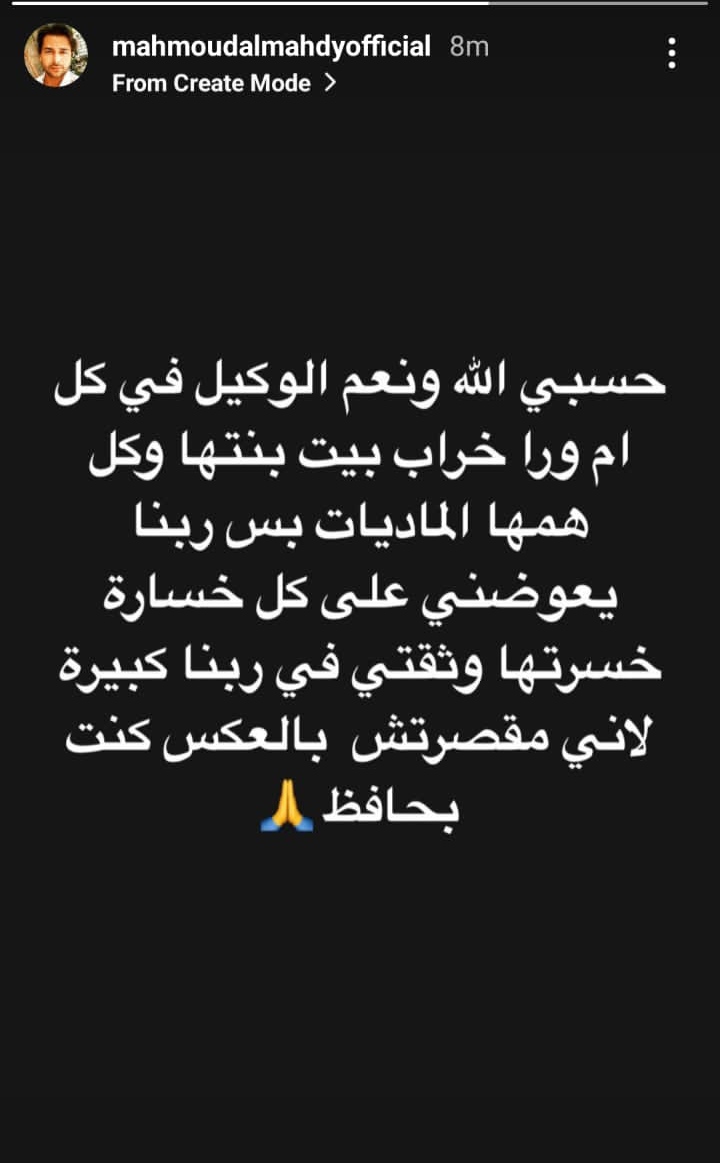Open the three-dot overflow menu
720x1163 pixels.
tap(672, 53)
